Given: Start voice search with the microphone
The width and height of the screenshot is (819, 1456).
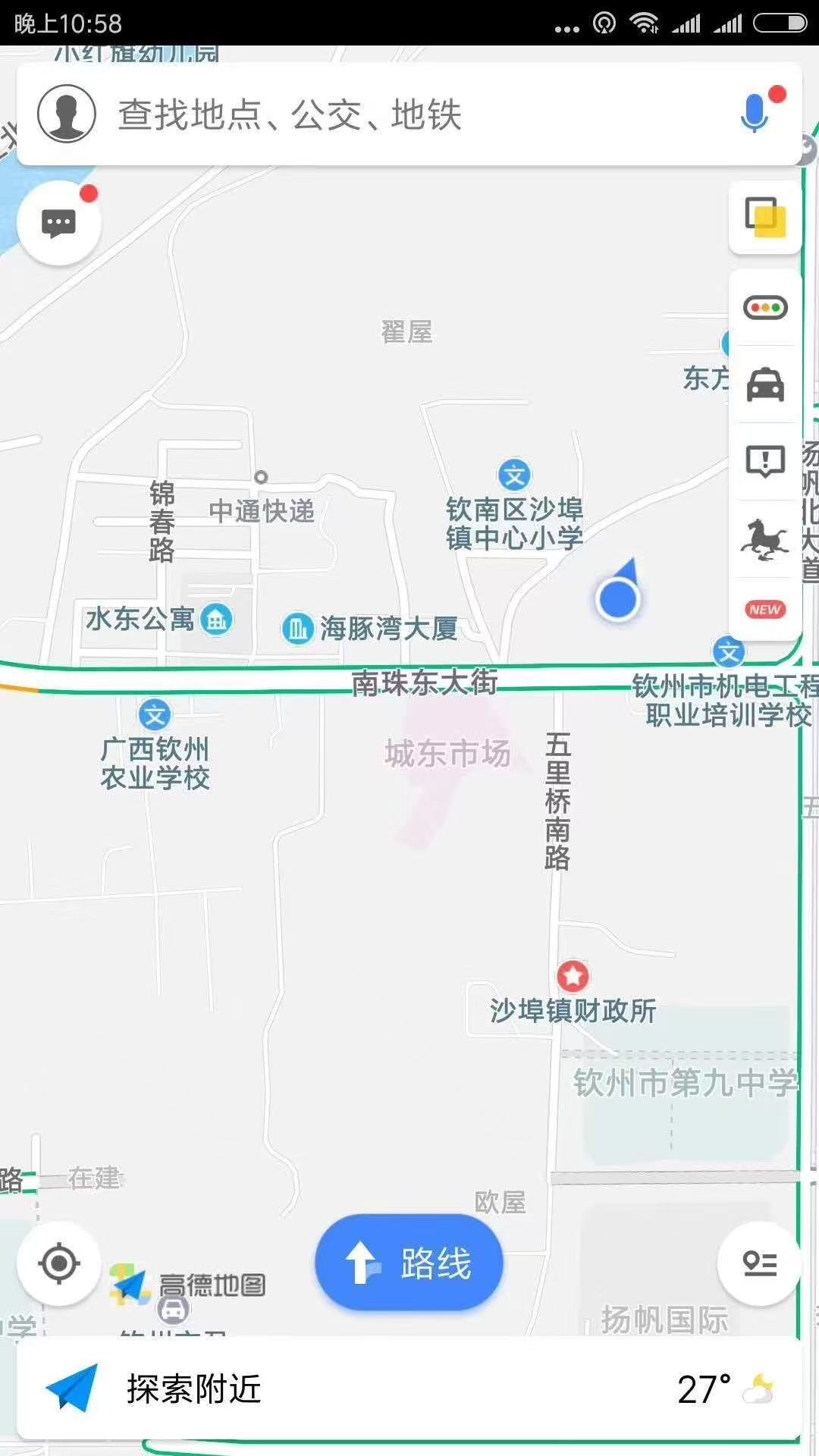Looking at the screenshot, I should tap(755, 114).
